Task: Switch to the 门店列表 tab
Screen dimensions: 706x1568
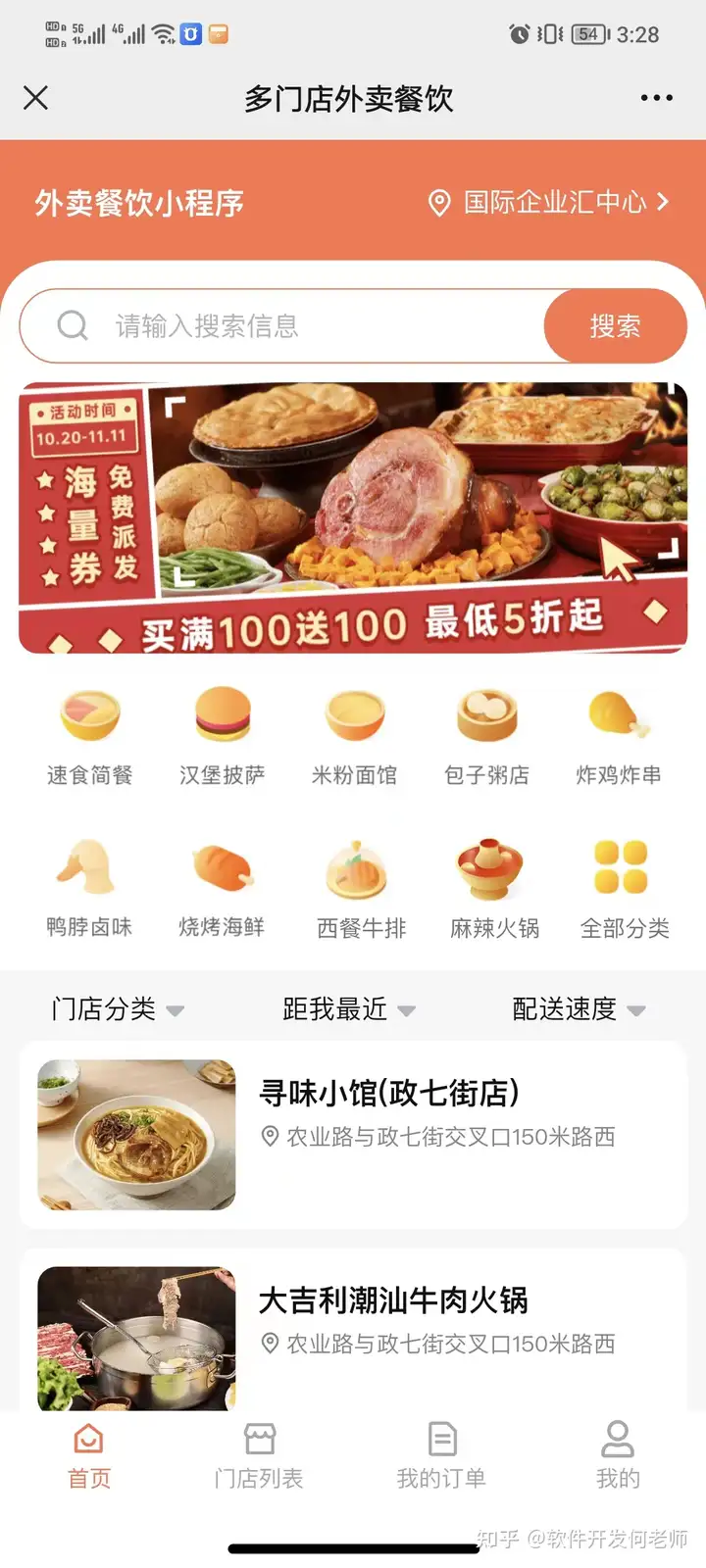Action: pyautogui.click(x=259, y=1455)
